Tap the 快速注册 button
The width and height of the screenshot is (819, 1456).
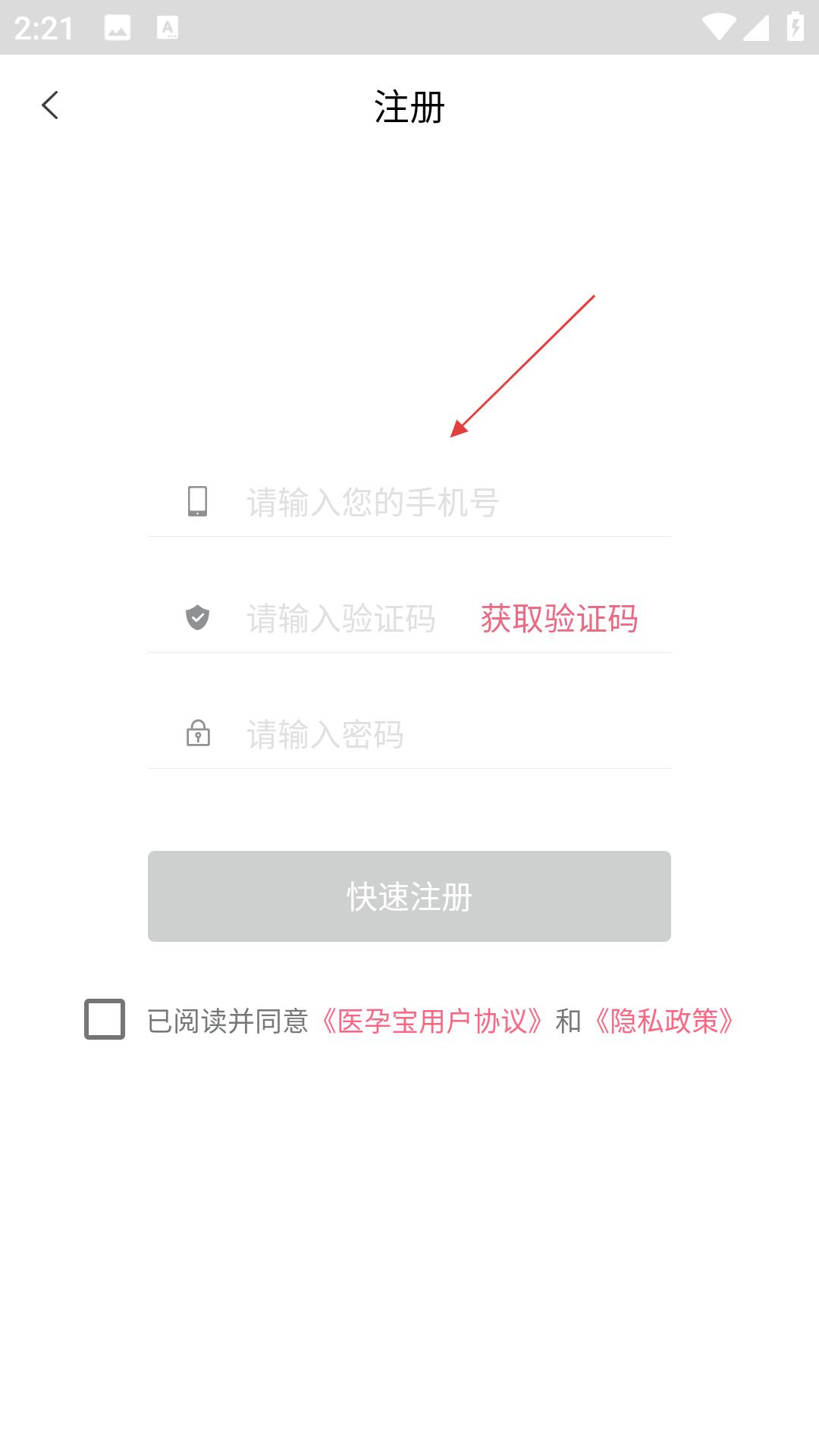pos(409,896)
